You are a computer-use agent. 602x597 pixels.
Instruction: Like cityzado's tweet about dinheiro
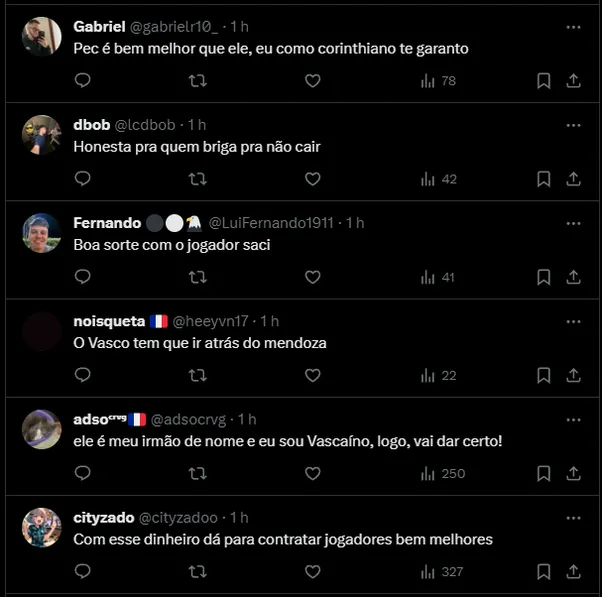312,570
